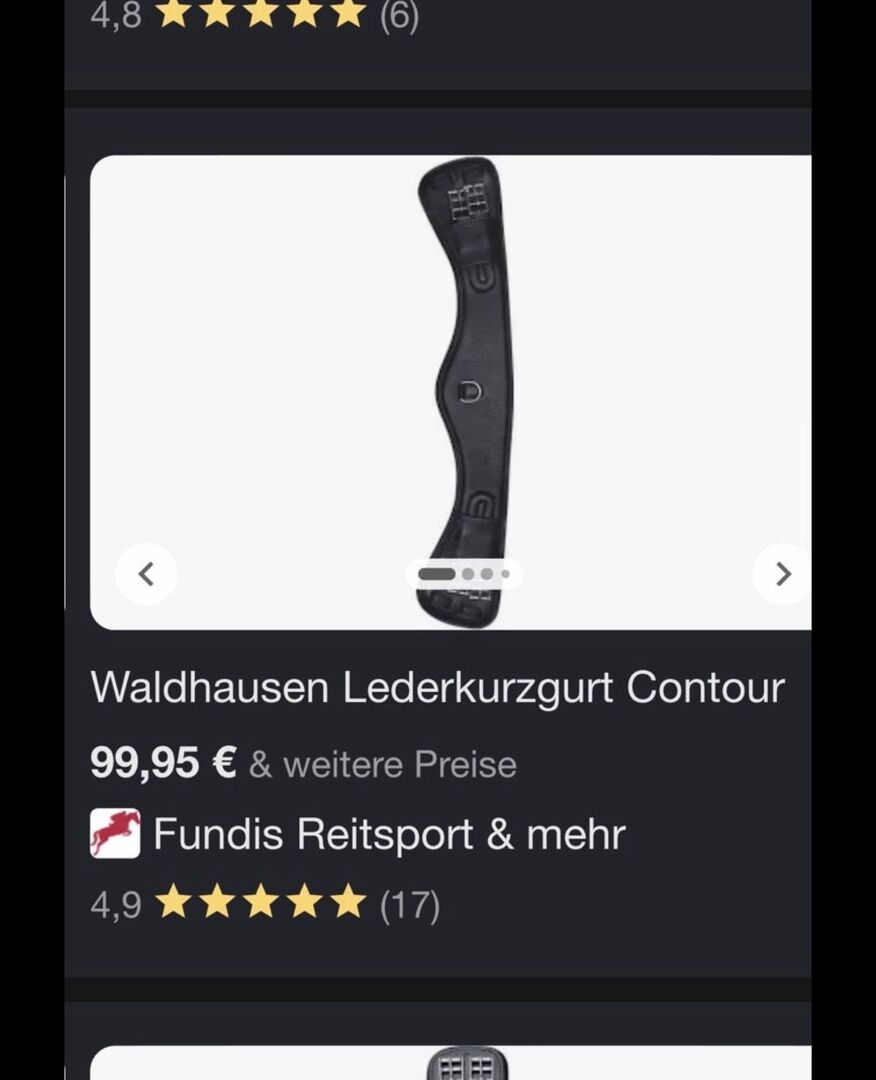
Task: Open the Waldhausen Lederkurzgurt Contour product
Action: coord(437,688)
